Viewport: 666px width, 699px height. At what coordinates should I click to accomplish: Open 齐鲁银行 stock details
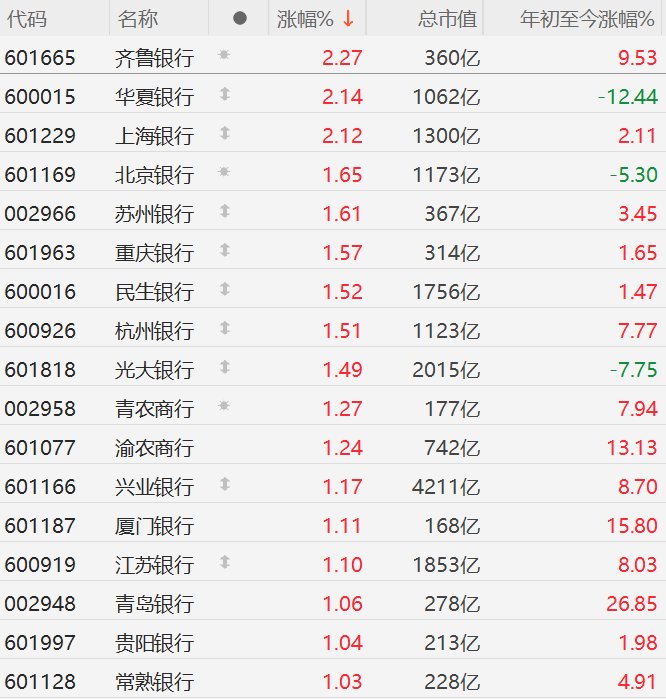(x=154, y=58)
